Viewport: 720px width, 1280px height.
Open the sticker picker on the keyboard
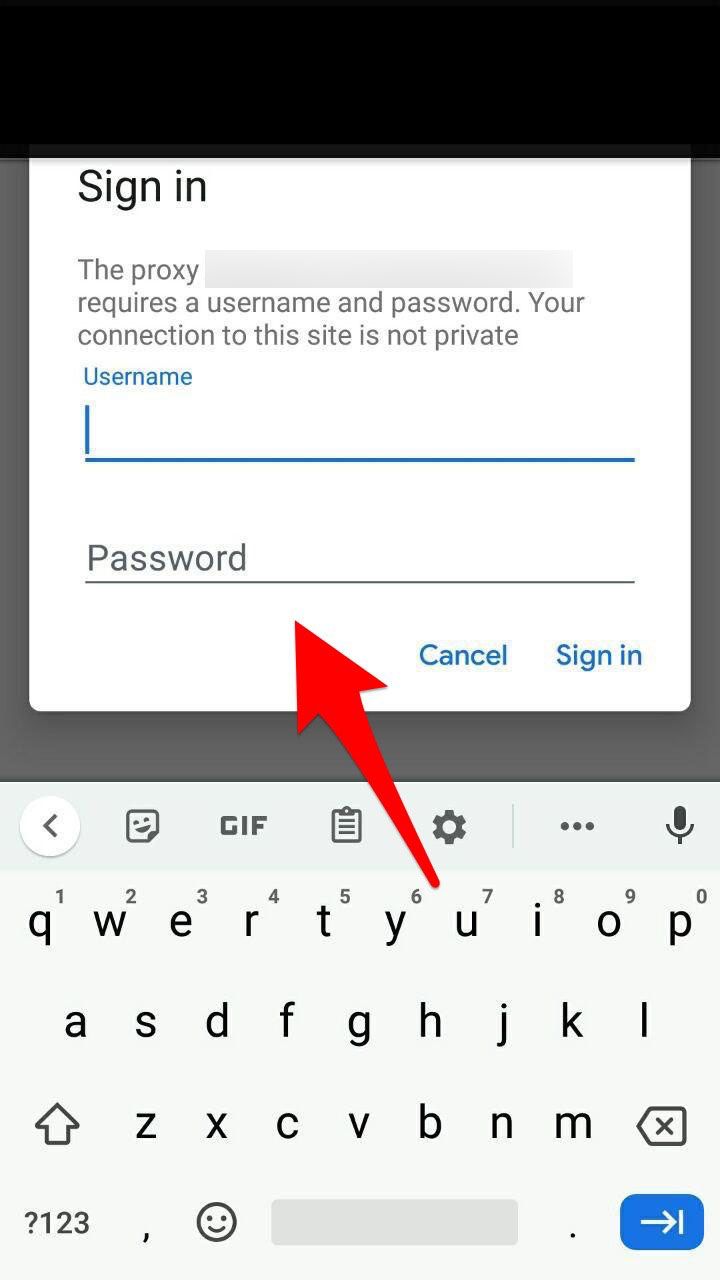click(143, 826)
